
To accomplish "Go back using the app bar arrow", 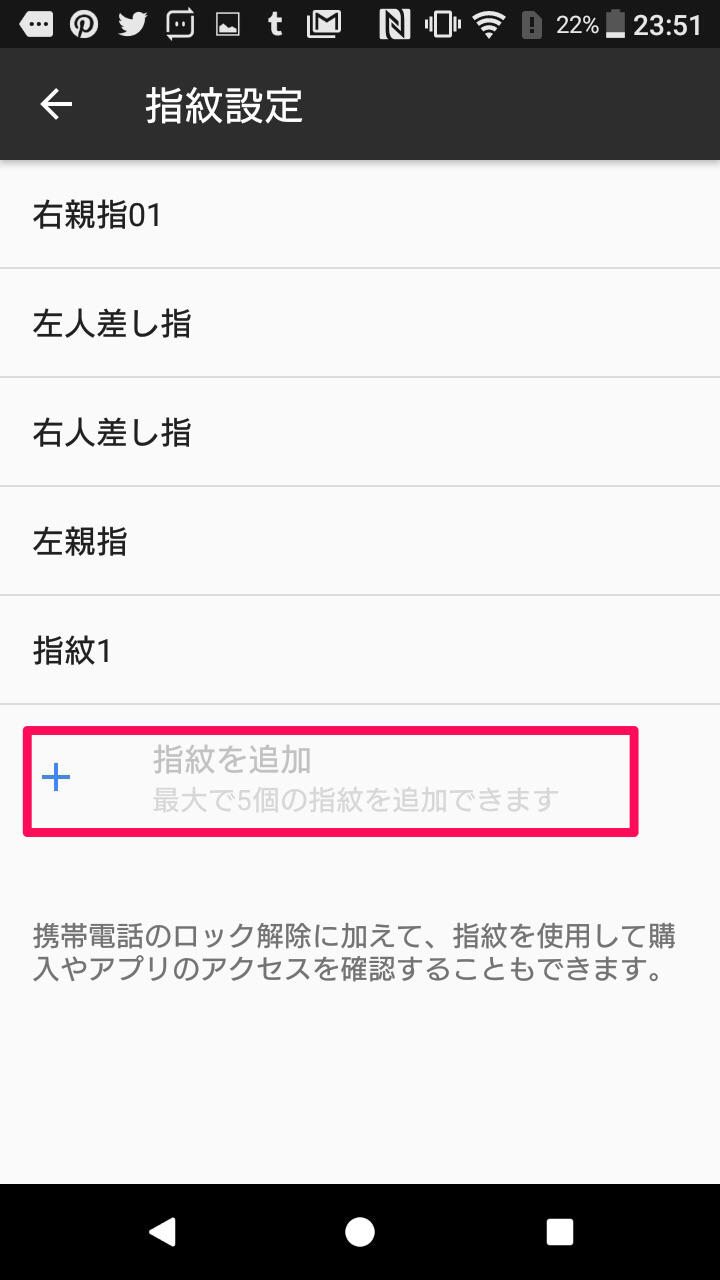I will (56, 105).
